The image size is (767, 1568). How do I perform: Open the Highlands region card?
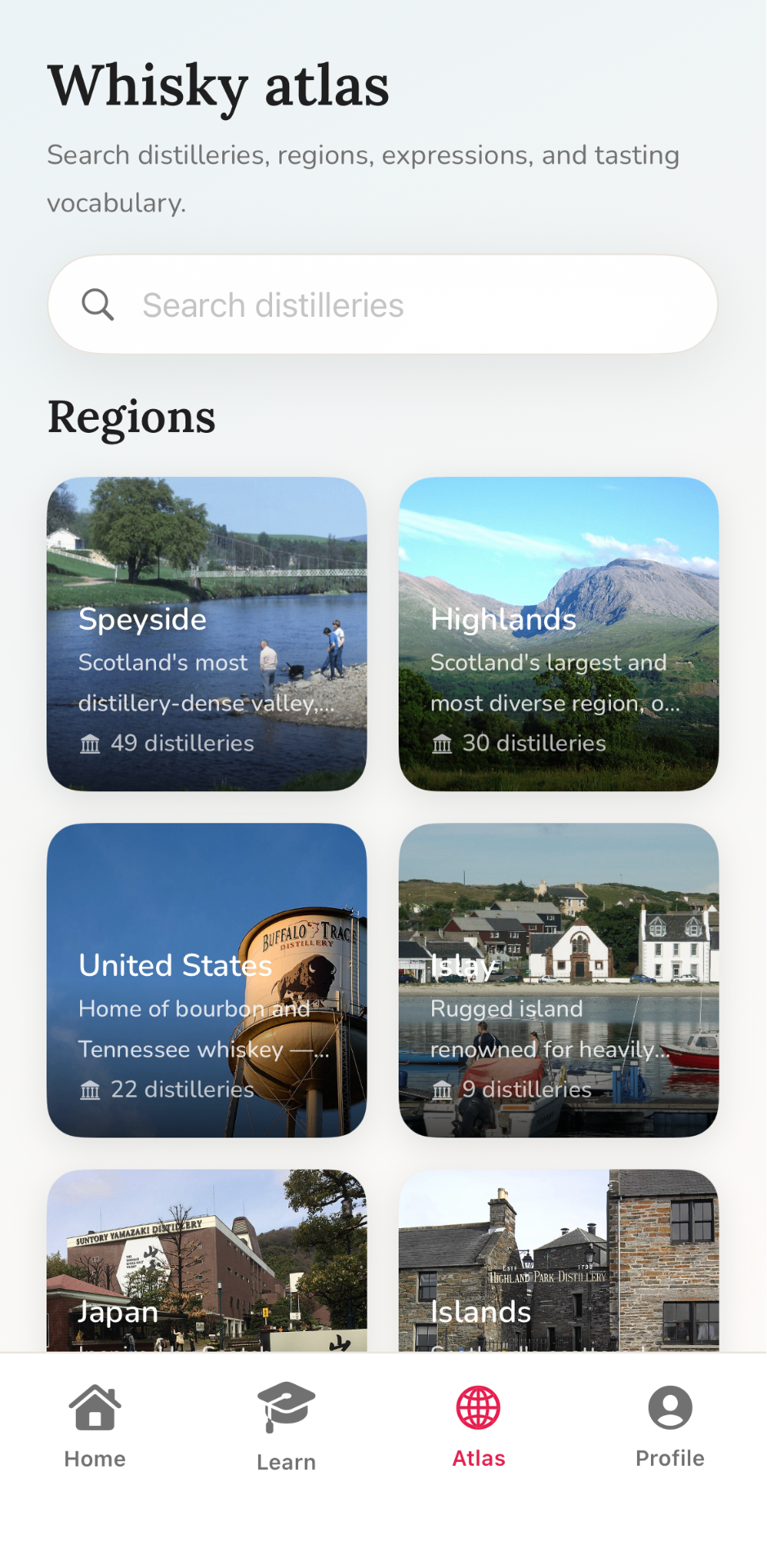click(559, 634)
